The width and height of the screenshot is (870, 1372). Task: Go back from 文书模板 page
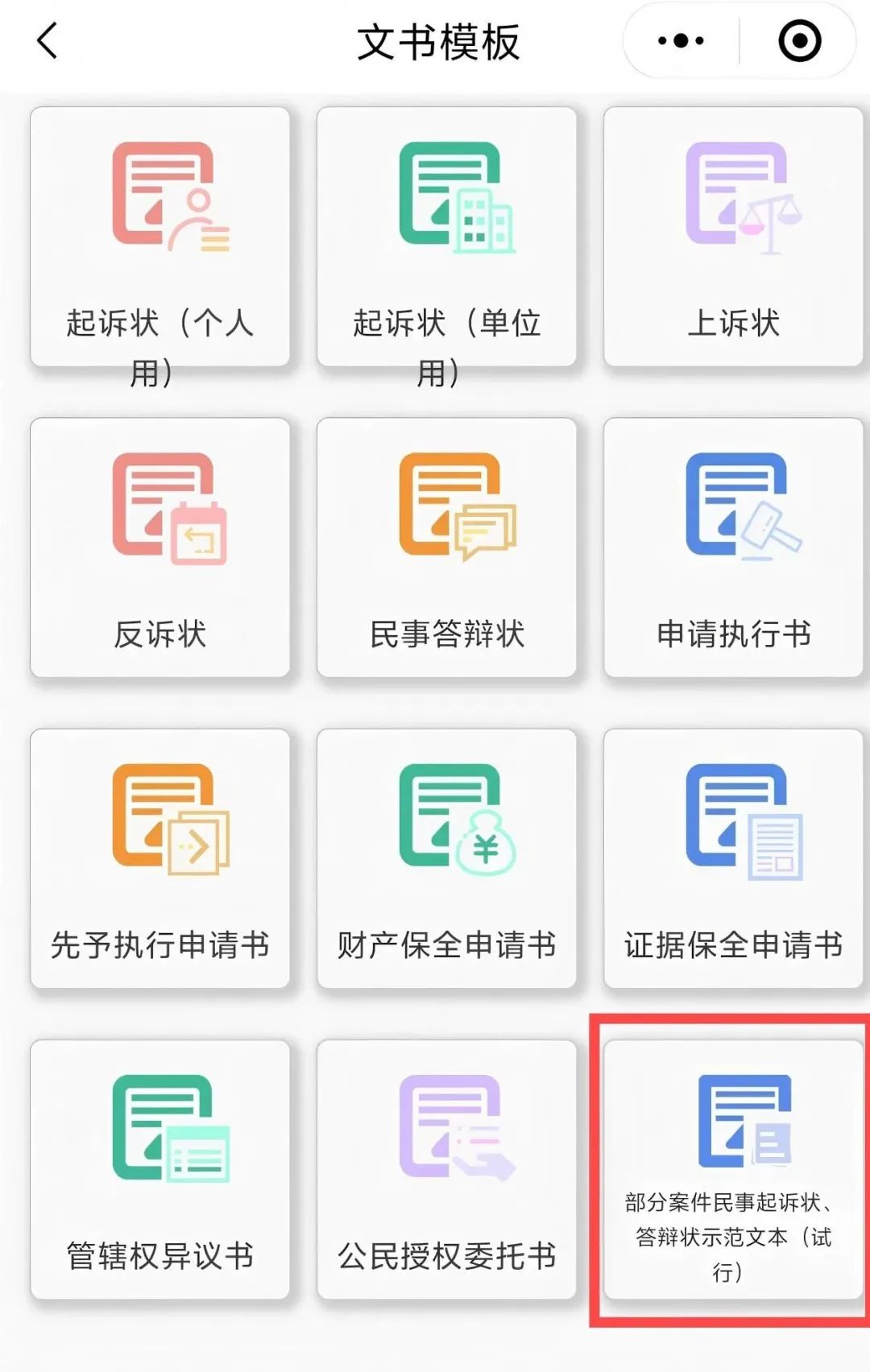pyautogui.click(x=48, y=41)
